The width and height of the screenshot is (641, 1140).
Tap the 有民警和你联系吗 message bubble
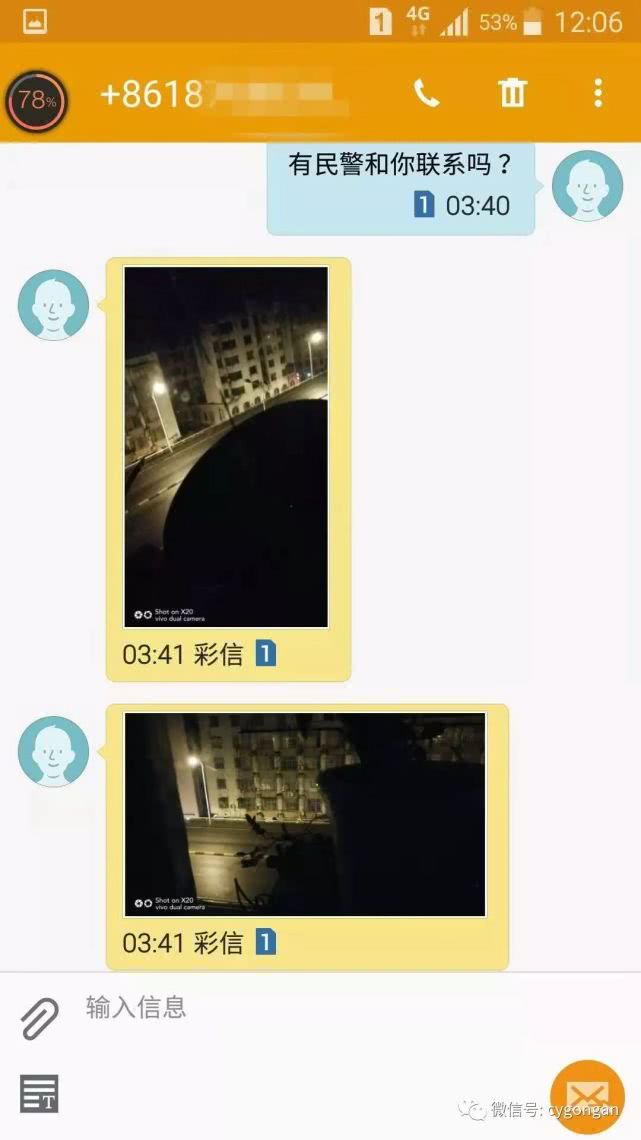400,187
